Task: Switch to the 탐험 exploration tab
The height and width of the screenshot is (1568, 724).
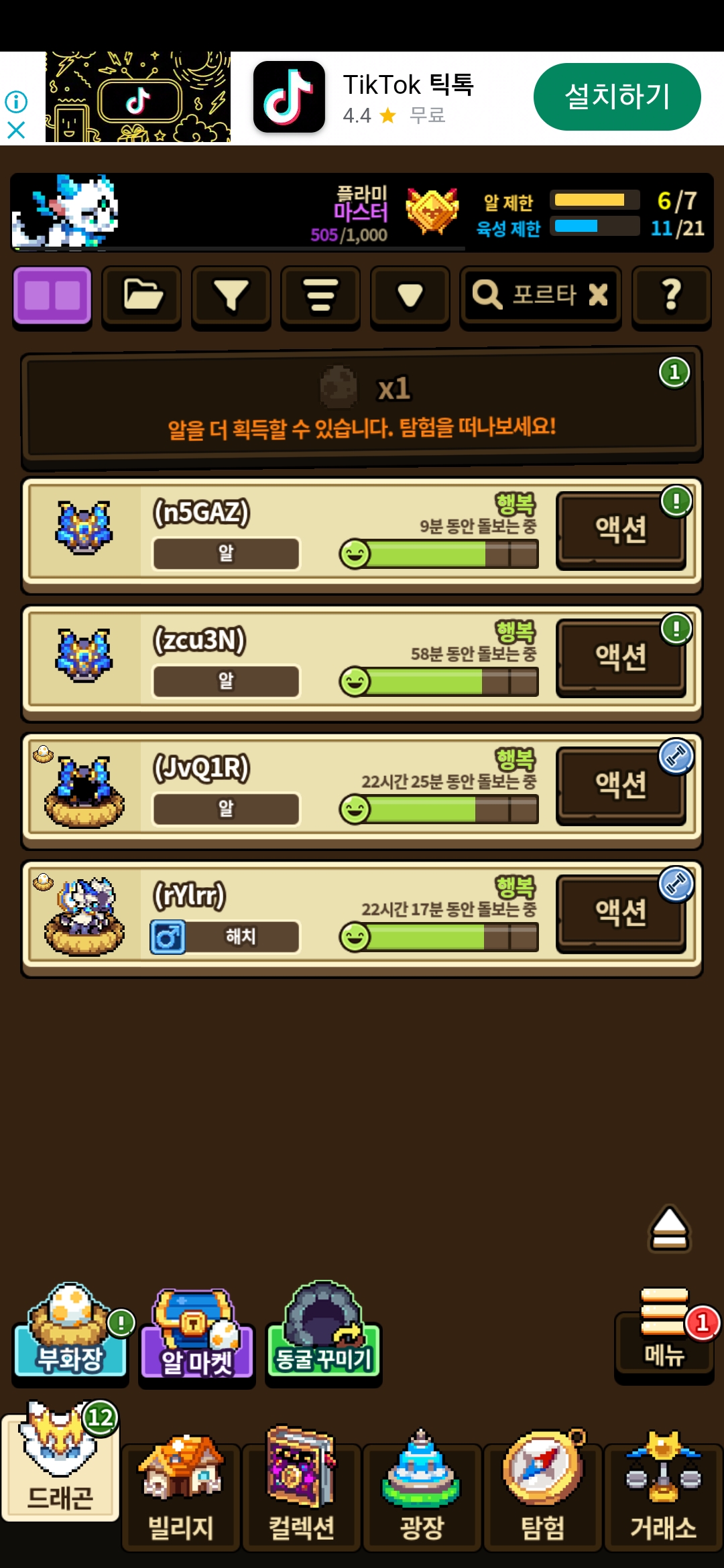Action: point(543,1494)
